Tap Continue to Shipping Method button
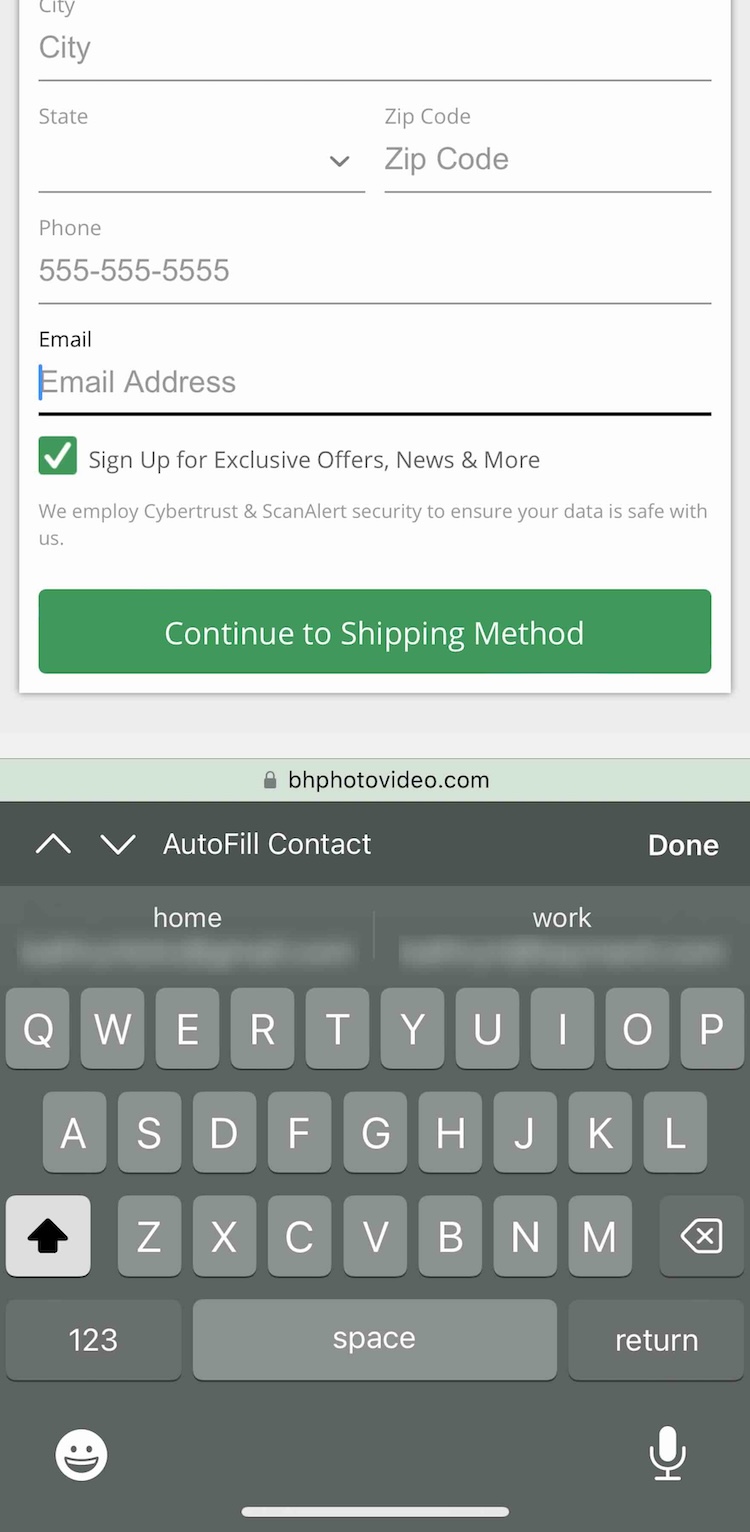The image size is (750, 1532). 374,632
